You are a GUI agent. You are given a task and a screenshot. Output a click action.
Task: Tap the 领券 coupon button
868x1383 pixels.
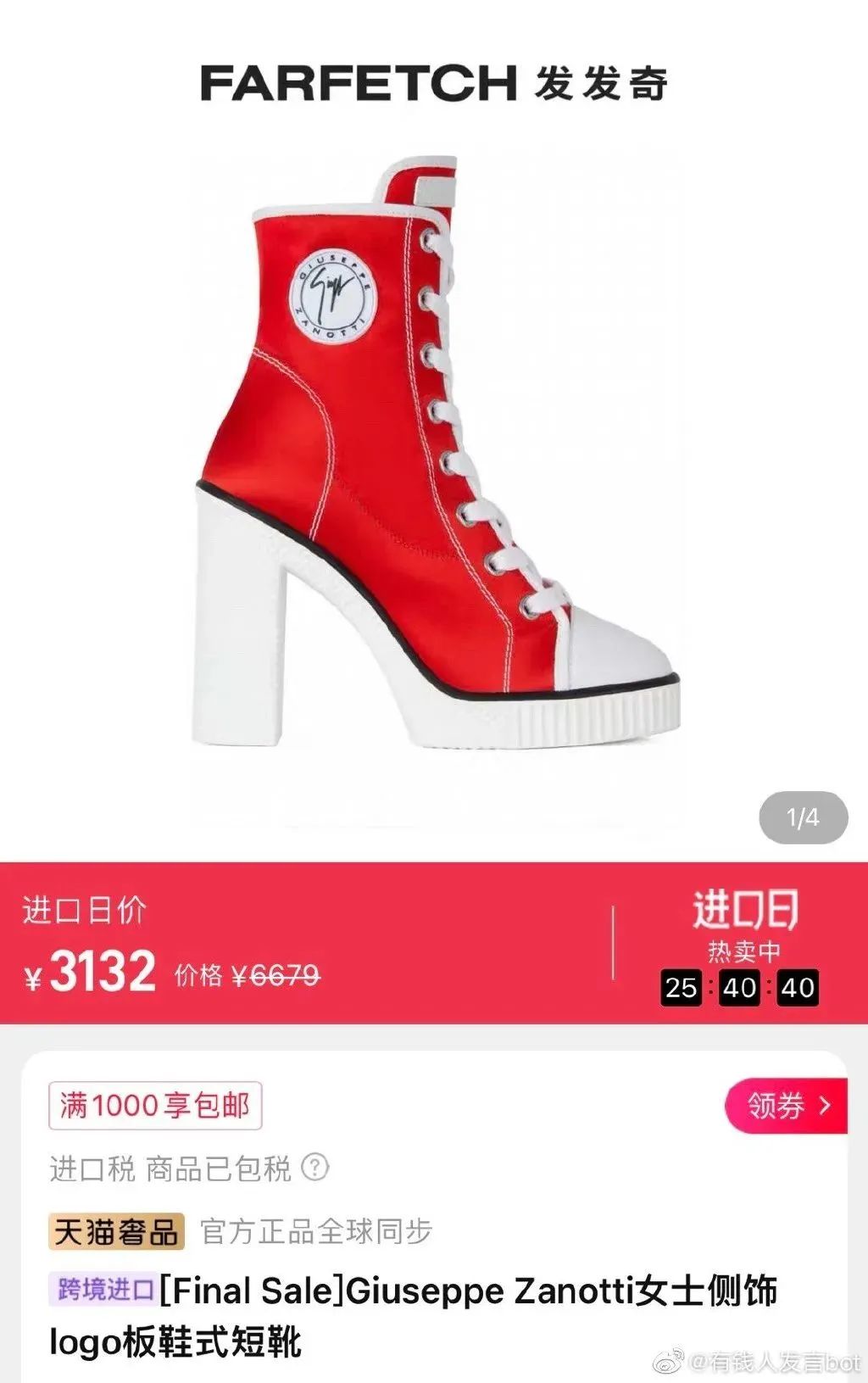coord(787,1105)
